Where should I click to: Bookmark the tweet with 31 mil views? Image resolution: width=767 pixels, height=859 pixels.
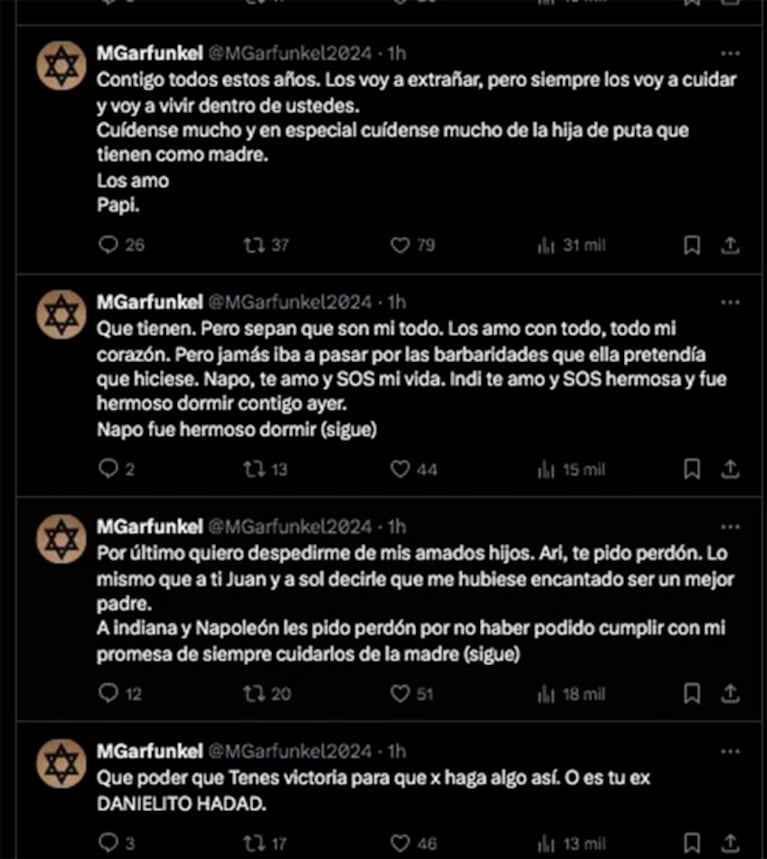691,245
